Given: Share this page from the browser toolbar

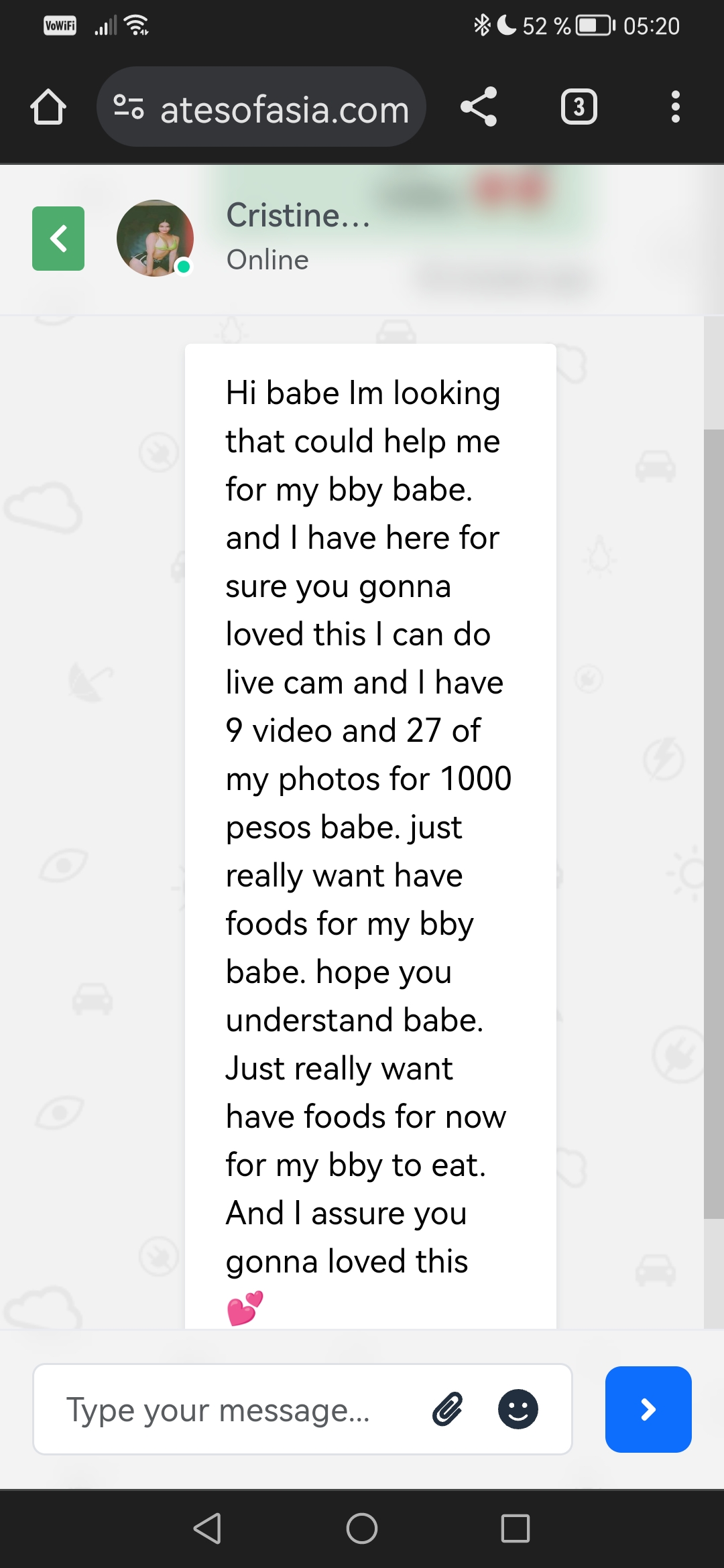Looking at the screenshot, I should tap(479, 107).
